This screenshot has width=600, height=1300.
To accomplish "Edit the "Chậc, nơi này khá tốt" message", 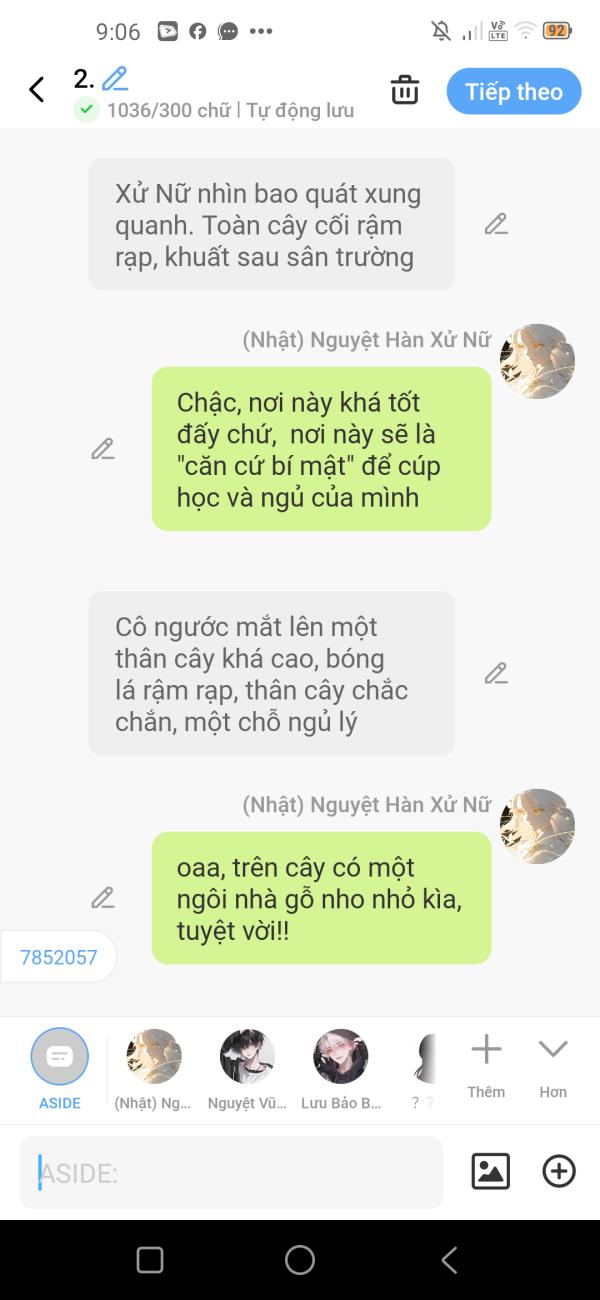I will pos(103,449).
